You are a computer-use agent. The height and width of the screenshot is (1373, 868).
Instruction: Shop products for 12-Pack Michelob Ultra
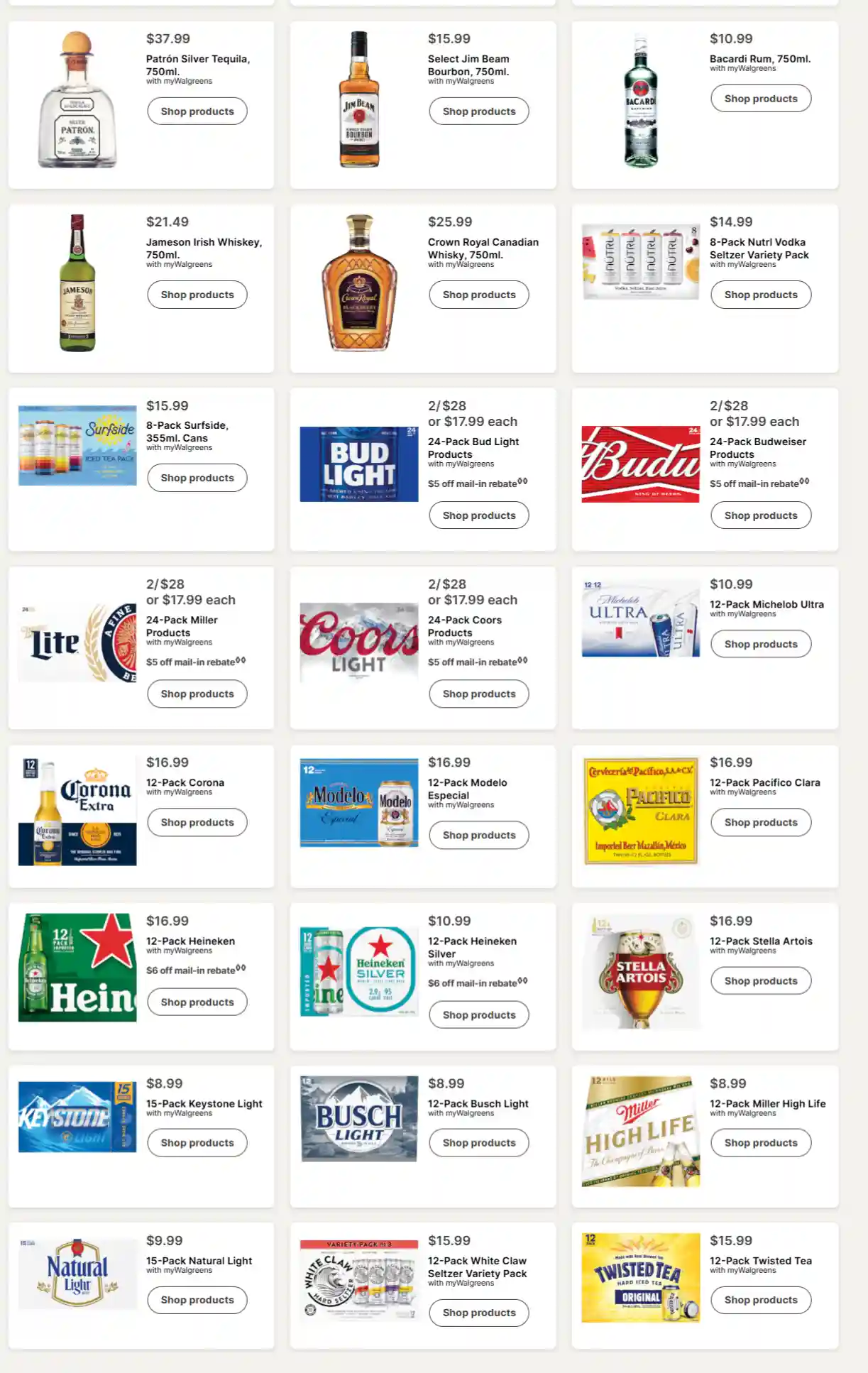(x=760, y=644)
